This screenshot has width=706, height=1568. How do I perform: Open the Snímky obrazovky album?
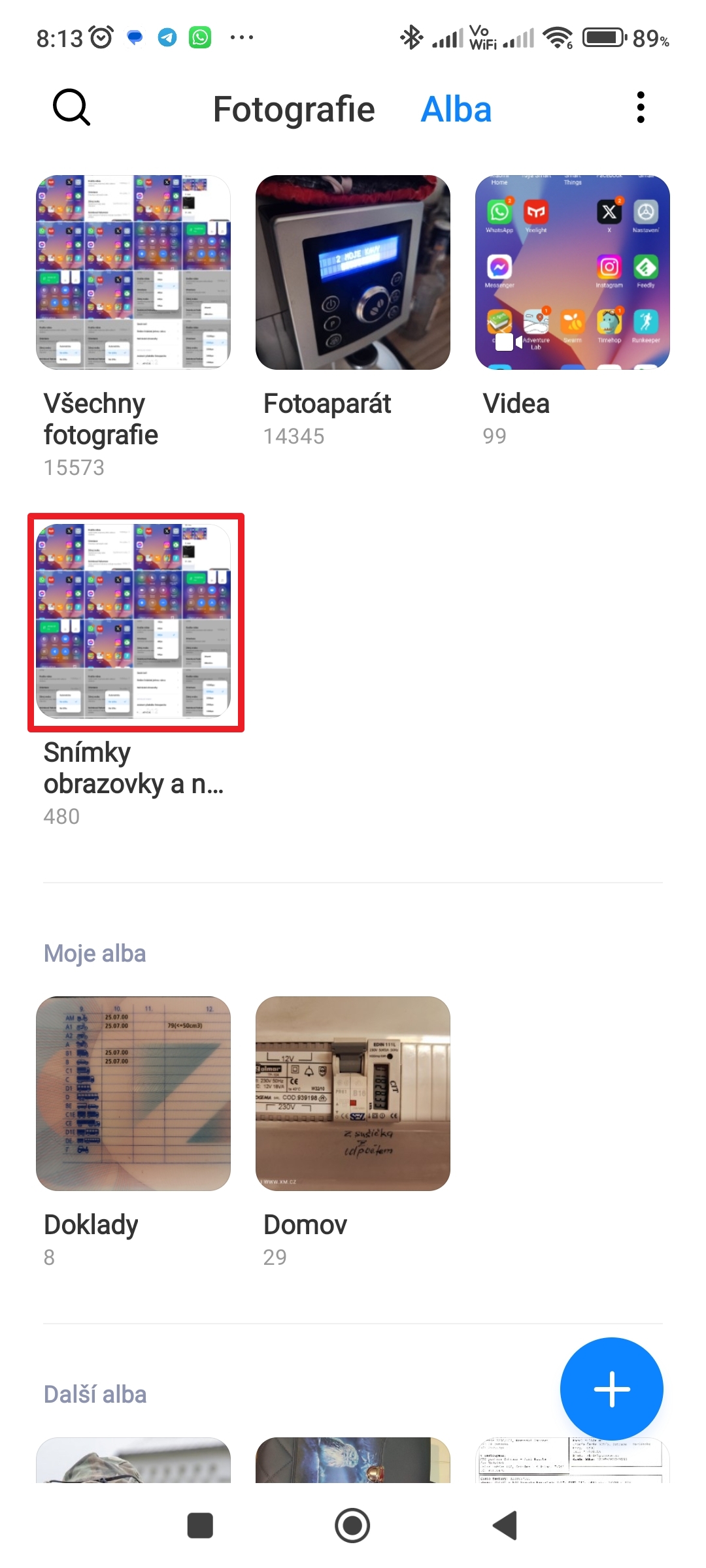(133, 621)
